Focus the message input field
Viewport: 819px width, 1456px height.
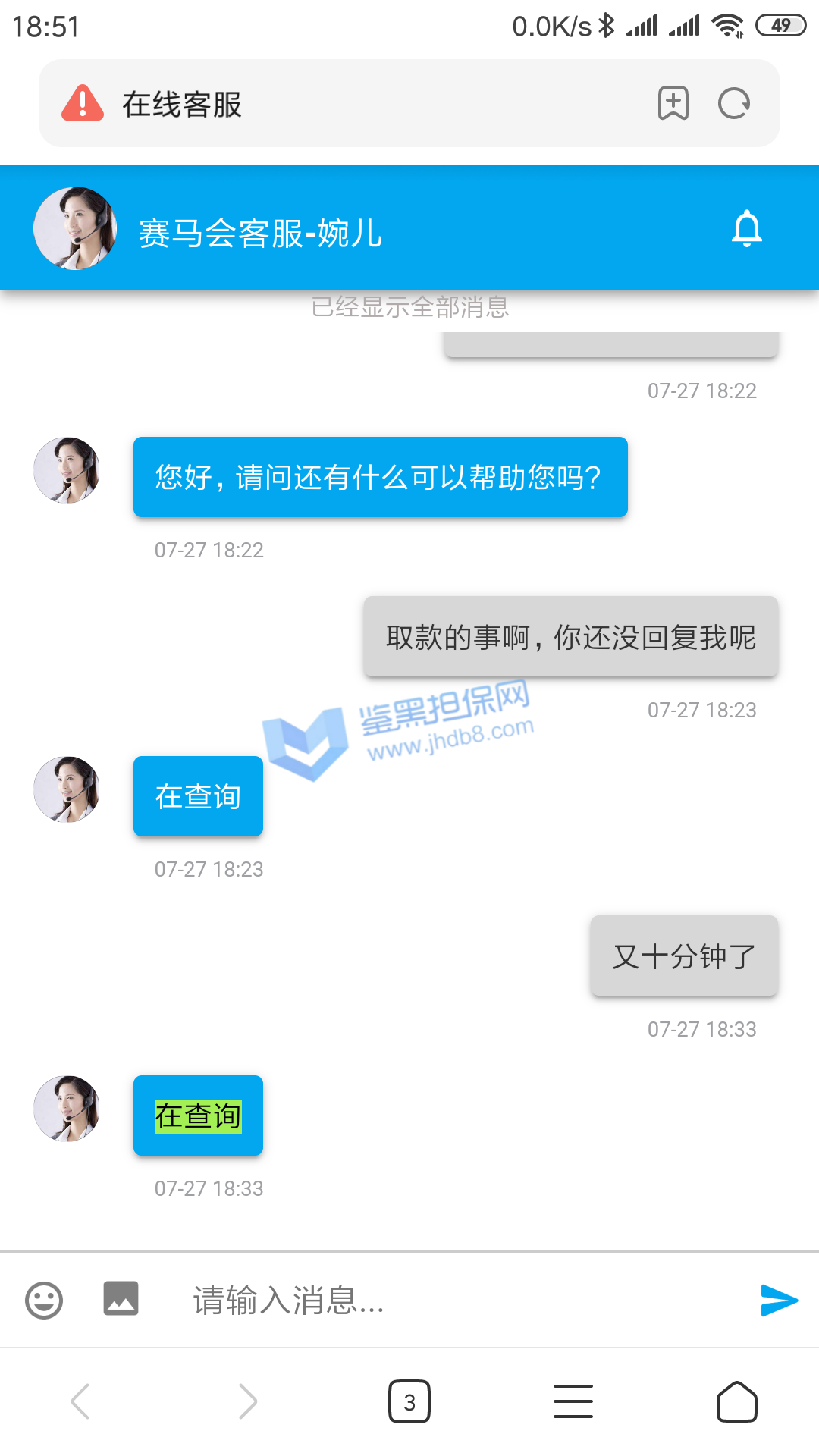point(455,1301)
